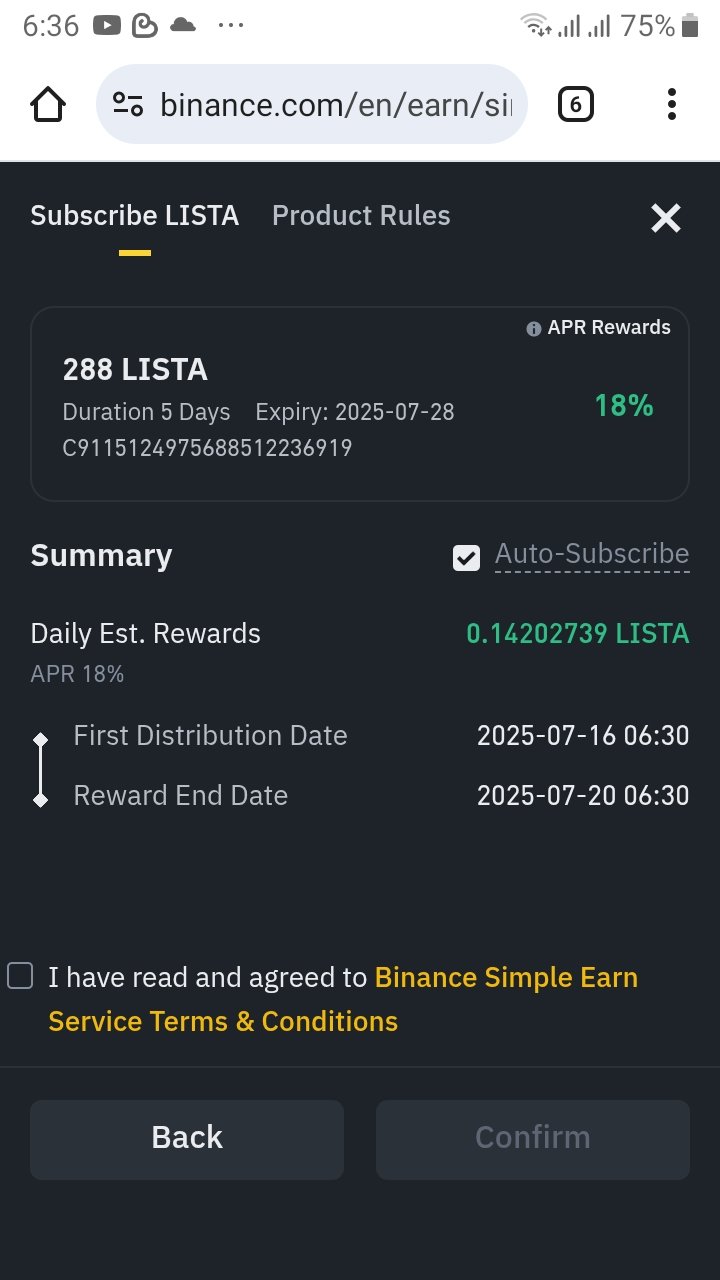Close the Subscribe LISTA dialog

pyautogui.click(x=665, y=217)
